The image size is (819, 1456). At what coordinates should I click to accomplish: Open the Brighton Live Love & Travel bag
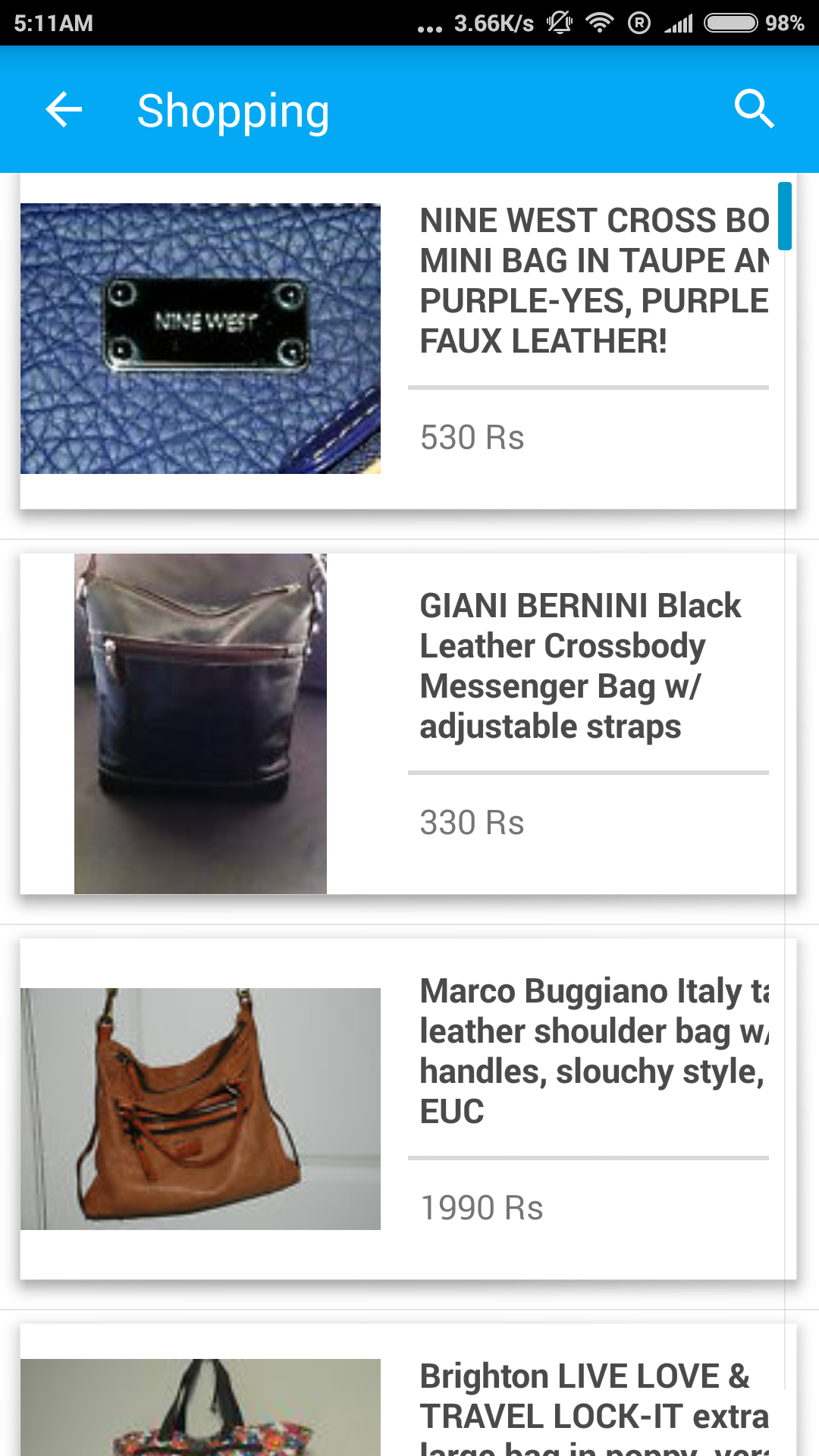click(x=408, y=1390)
